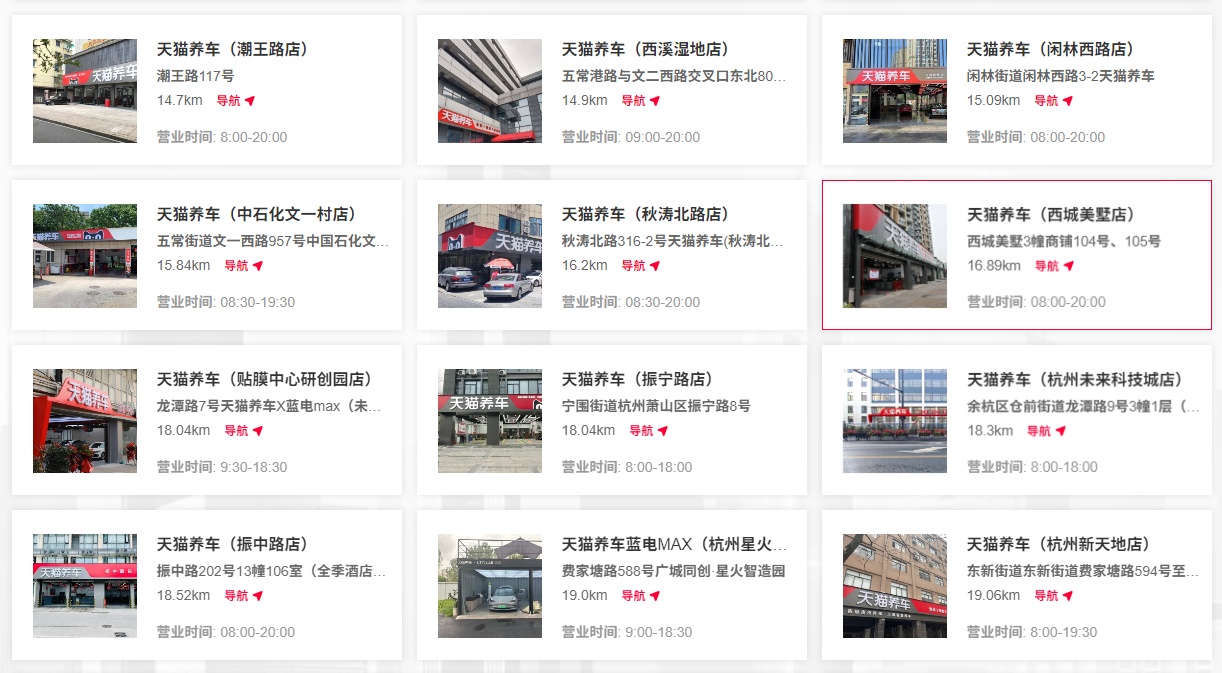Navigate to the 潮王路店 store
The image size is (1222, 673).
[x=236, y=101]
